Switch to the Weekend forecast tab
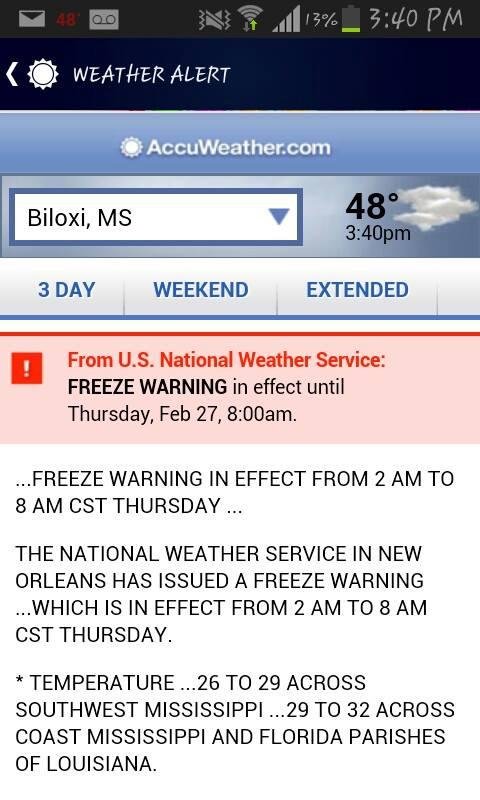The height and width of the screenshot is (800, 480). click(x=200, y=290)
